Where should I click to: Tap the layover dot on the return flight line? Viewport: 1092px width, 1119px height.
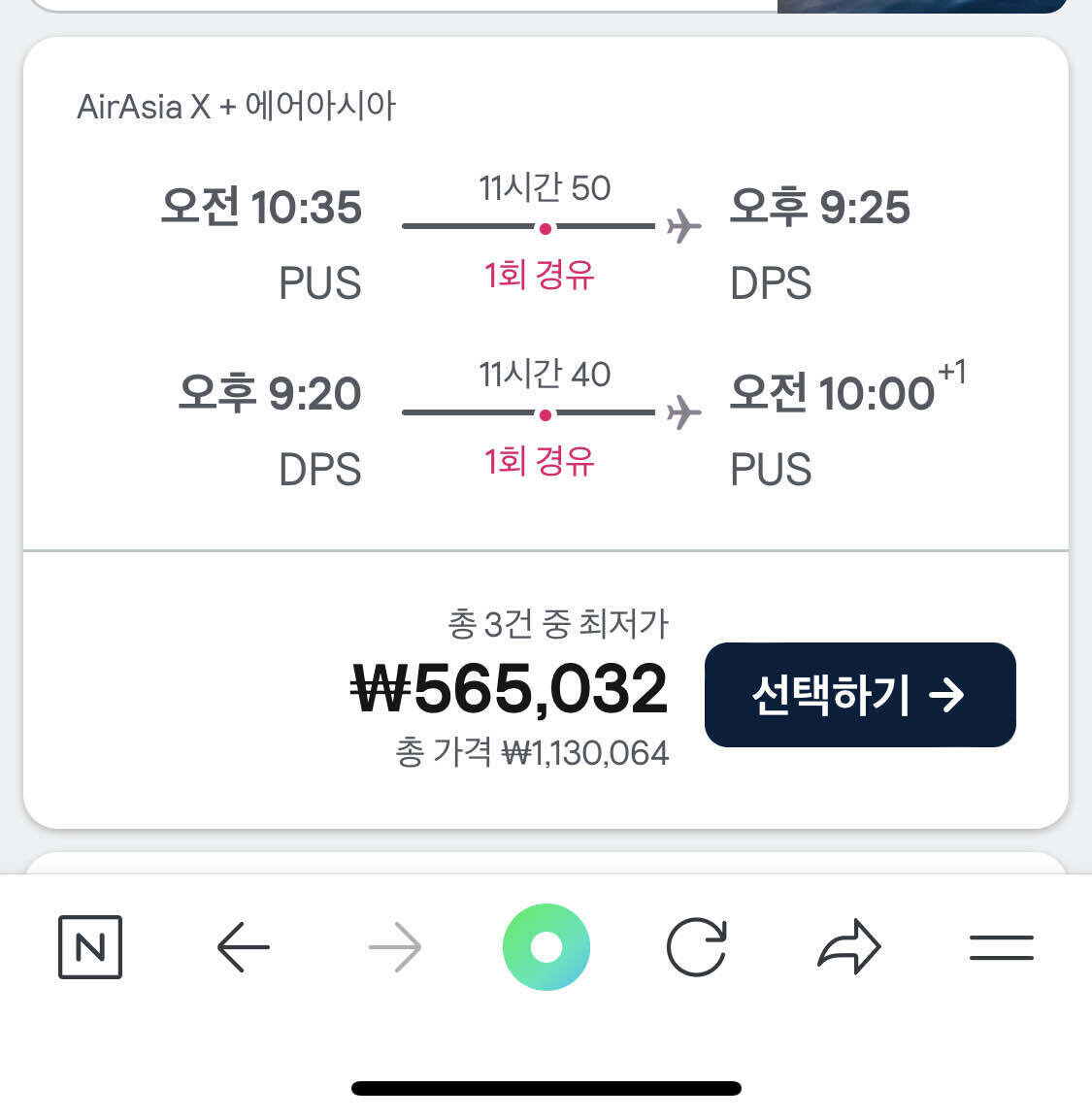[545, 412]
